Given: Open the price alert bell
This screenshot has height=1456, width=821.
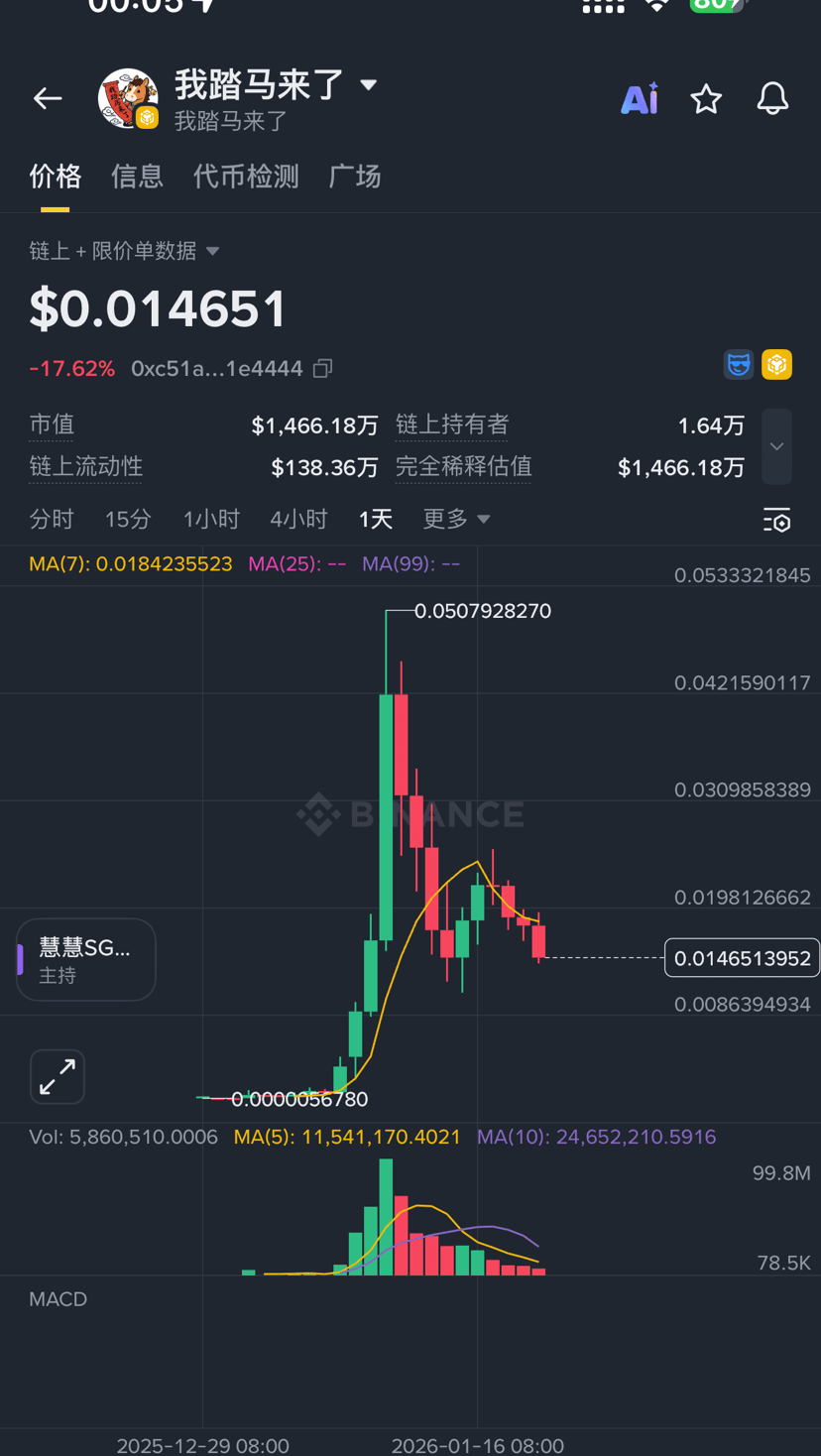Looking at the screenshot, I should coord(772,99).
